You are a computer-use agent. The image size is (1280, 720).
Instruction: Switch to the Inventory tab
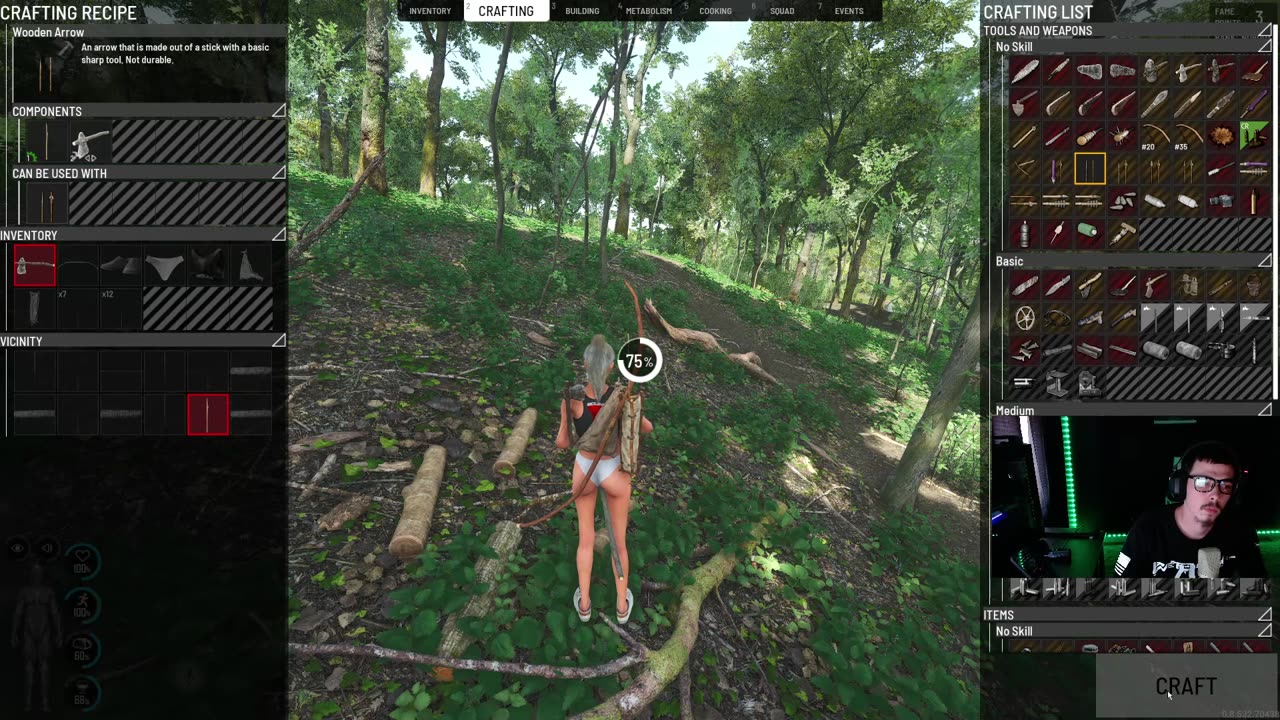pyautogui.click(x=429, y=11)
